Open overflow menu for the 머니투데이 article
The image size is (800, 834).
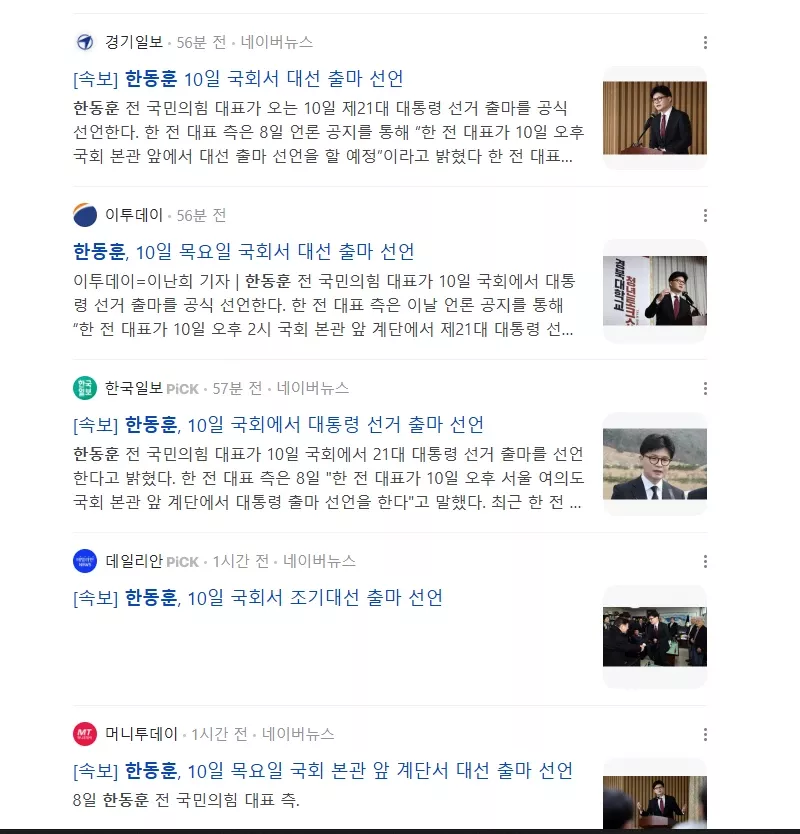[705, 735]
